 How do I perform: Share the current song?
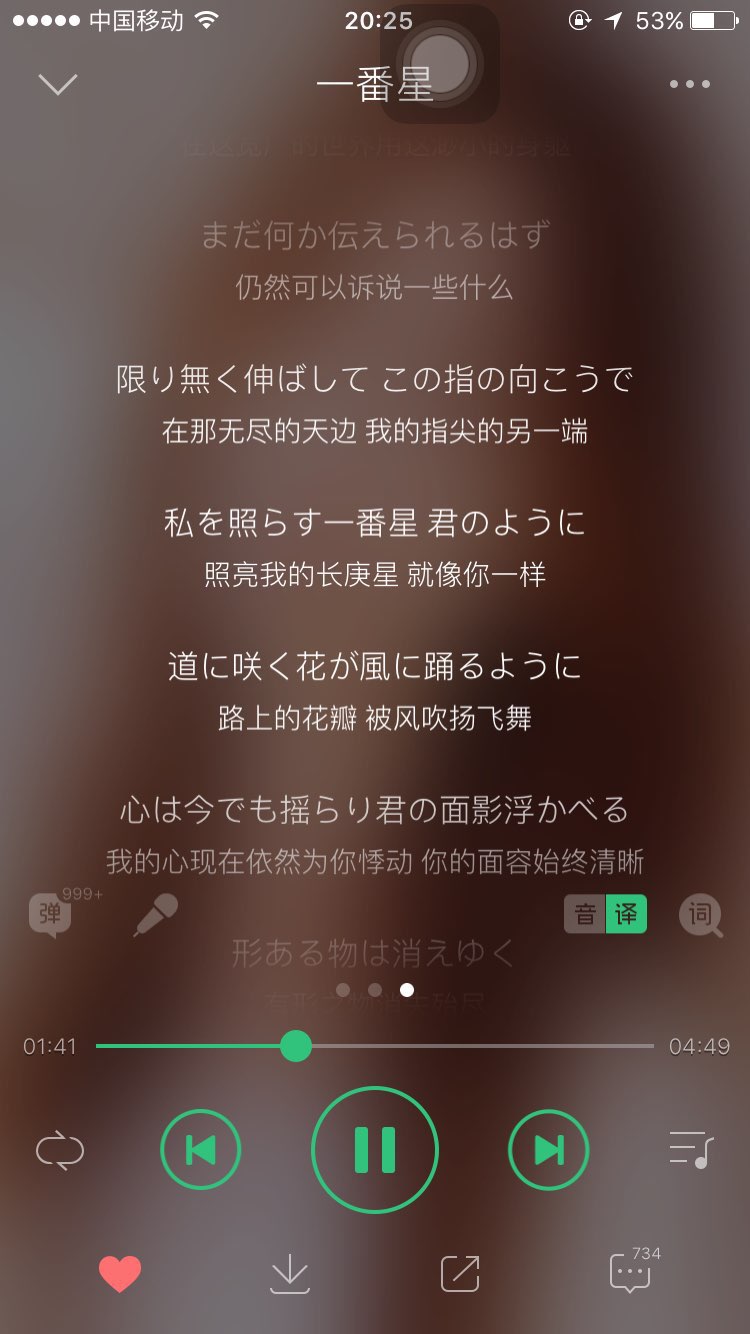coord(460,1274)
